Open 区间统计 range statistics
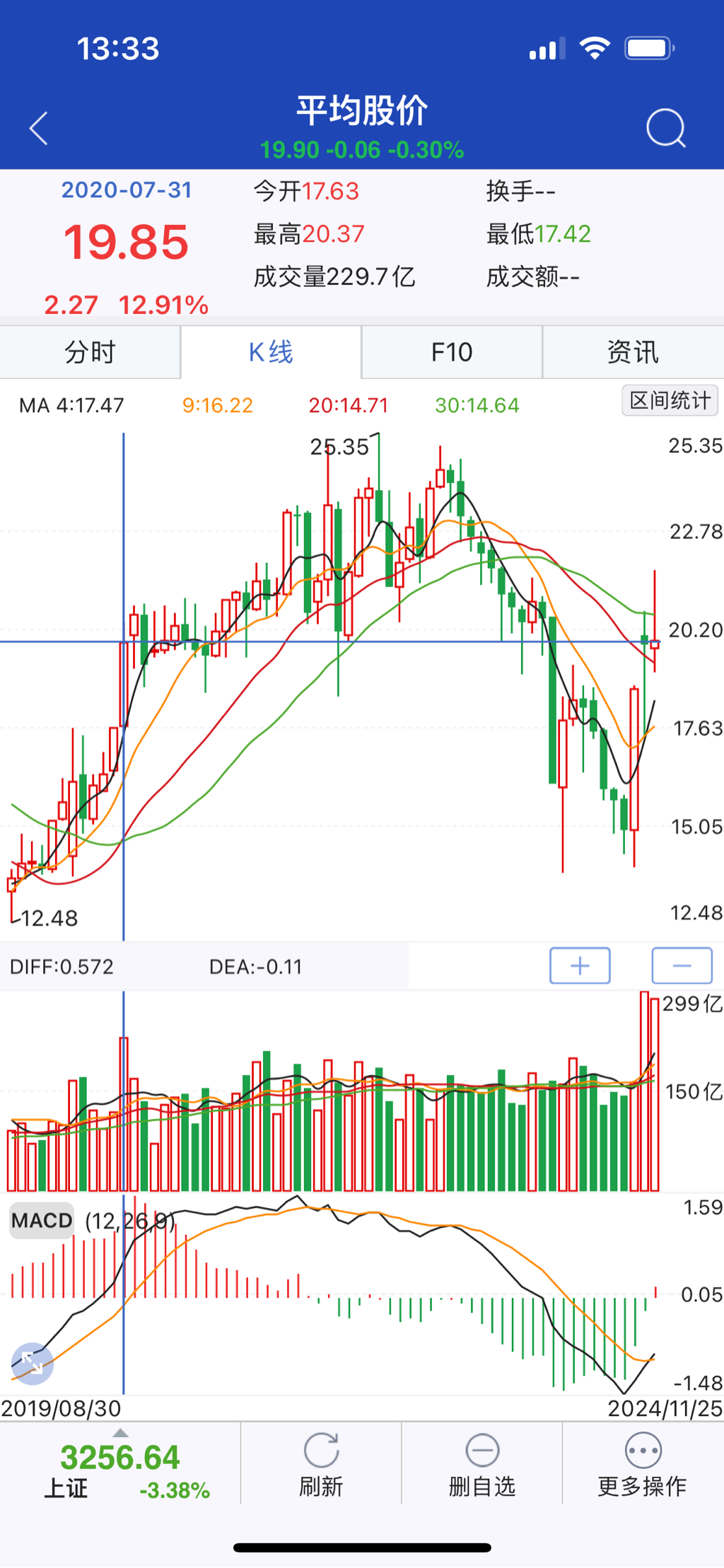724x1568 pixels. (670, 401)
